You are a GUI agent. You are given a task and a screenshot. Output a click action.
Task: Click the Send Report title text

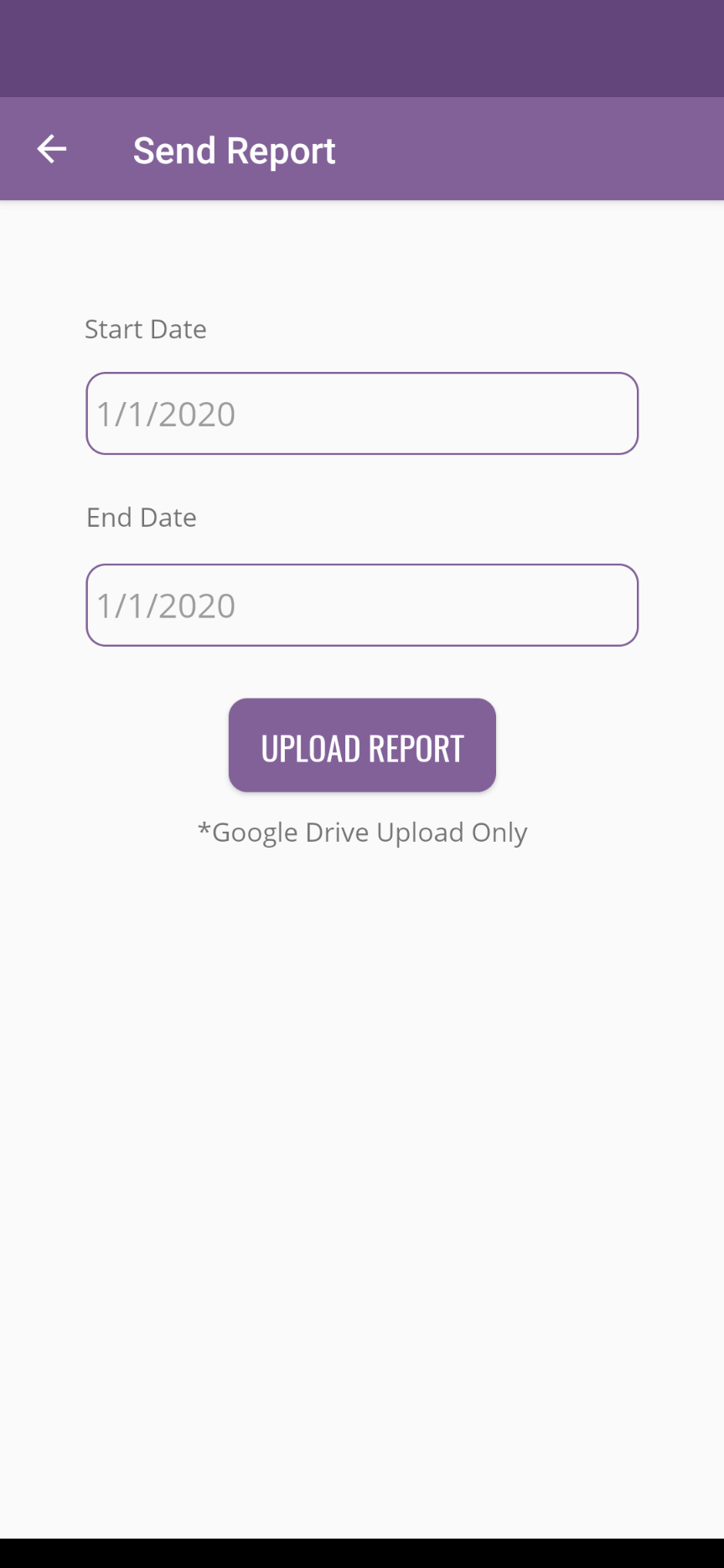234,149
